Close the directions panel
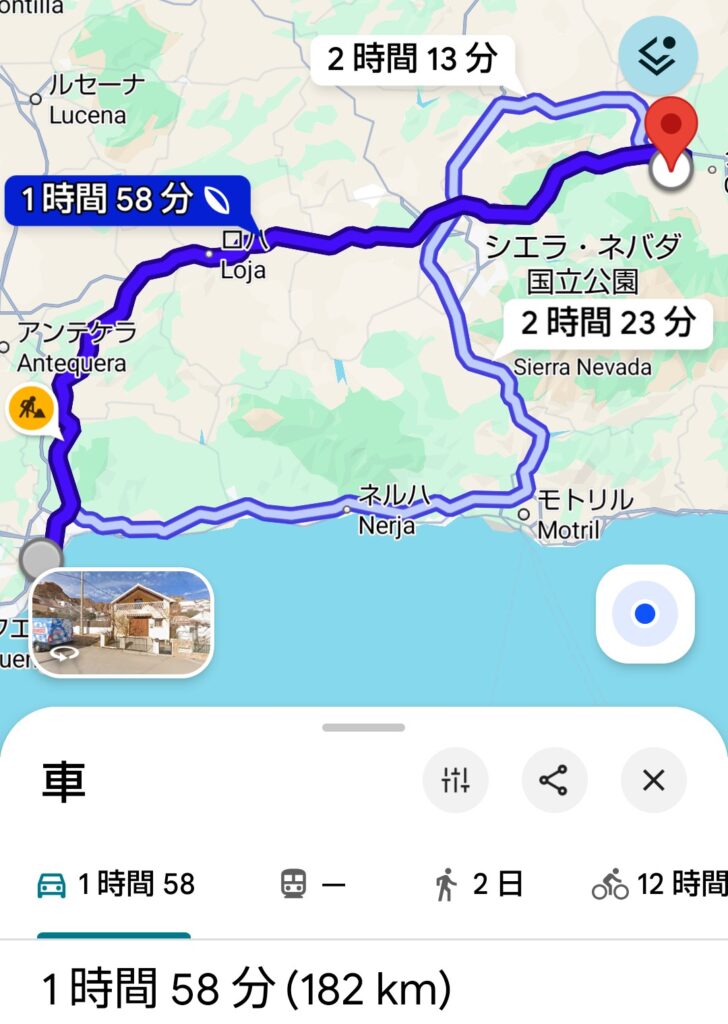Screen dimensions: 728x1024 pos(653,780)
